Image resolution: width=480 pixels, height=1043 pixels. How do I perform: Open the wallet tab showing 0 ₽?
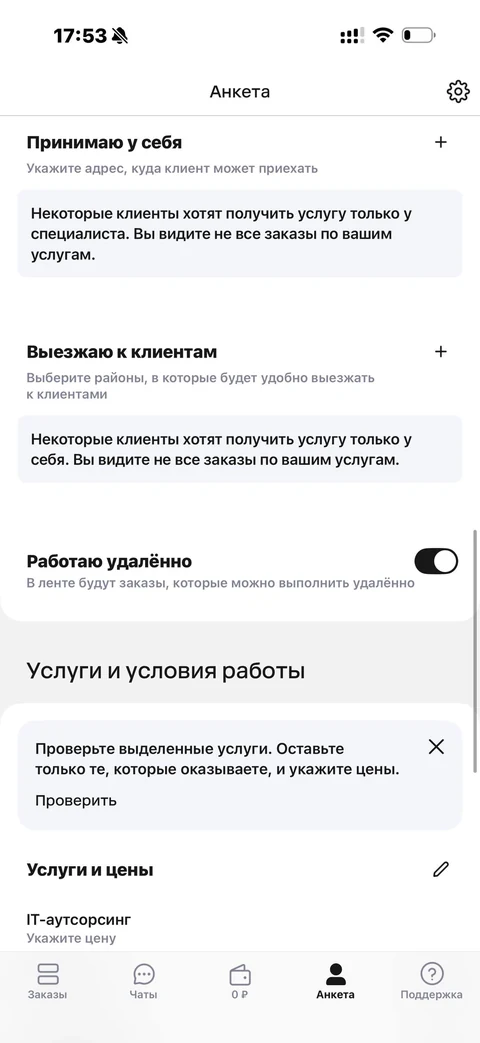[x=239, y=982]
